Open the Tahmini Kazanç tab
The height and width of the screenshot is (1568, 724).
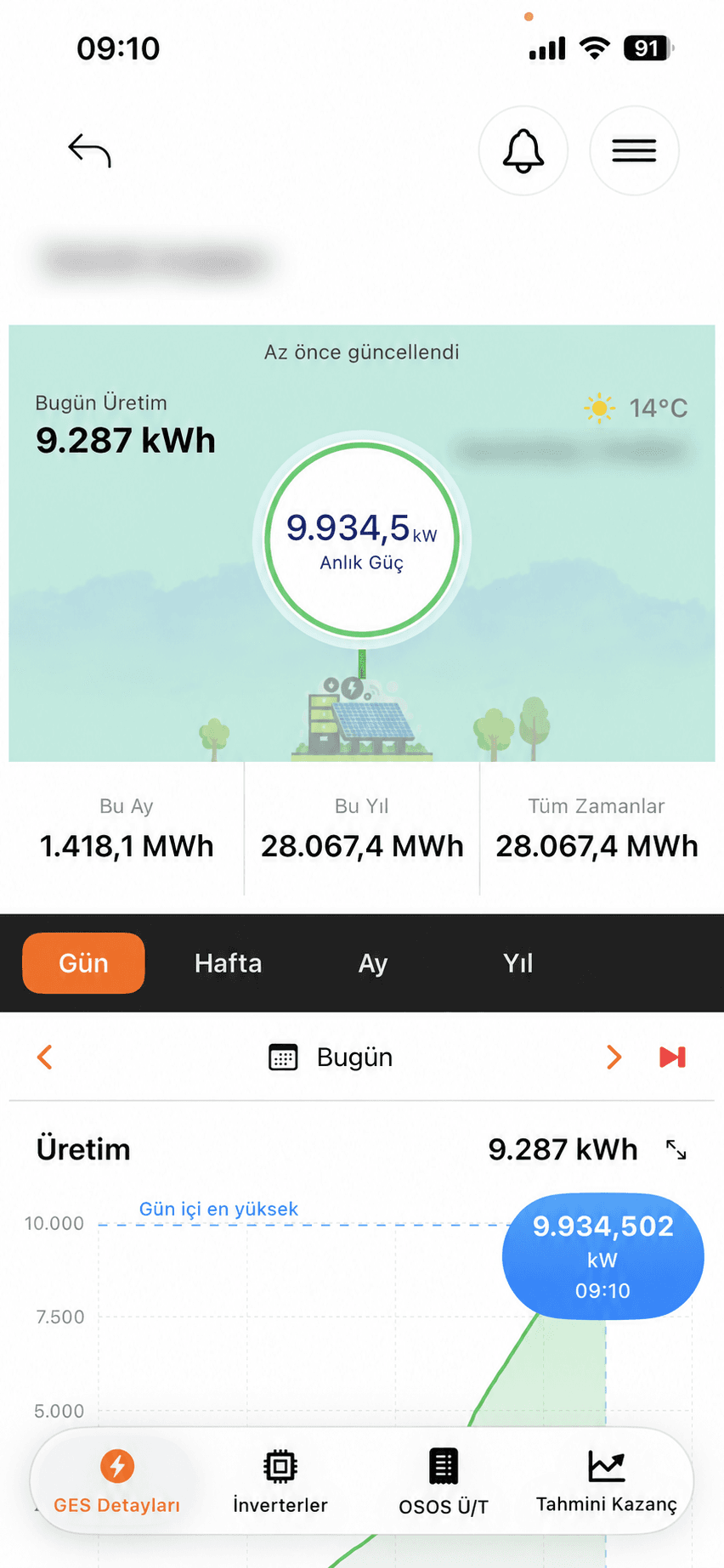coord(606,1481)
